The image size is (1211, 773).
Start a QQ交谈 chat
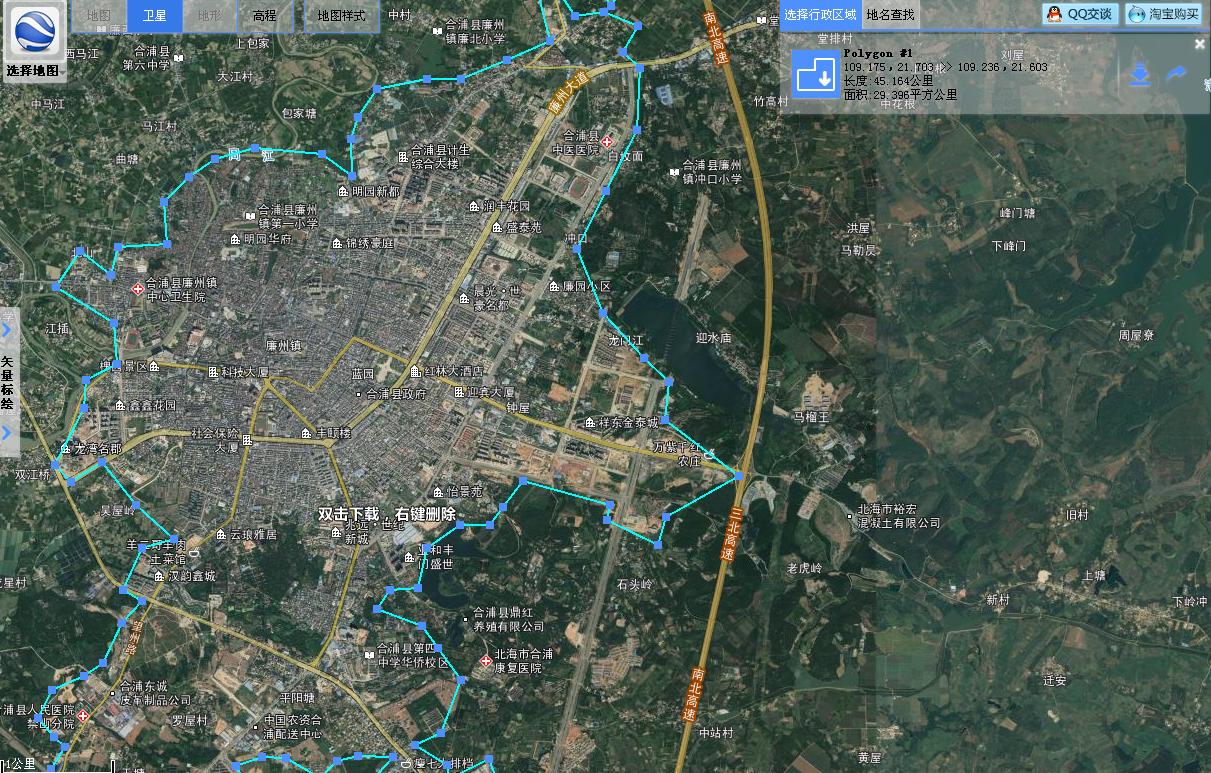tap(1080, 14)
